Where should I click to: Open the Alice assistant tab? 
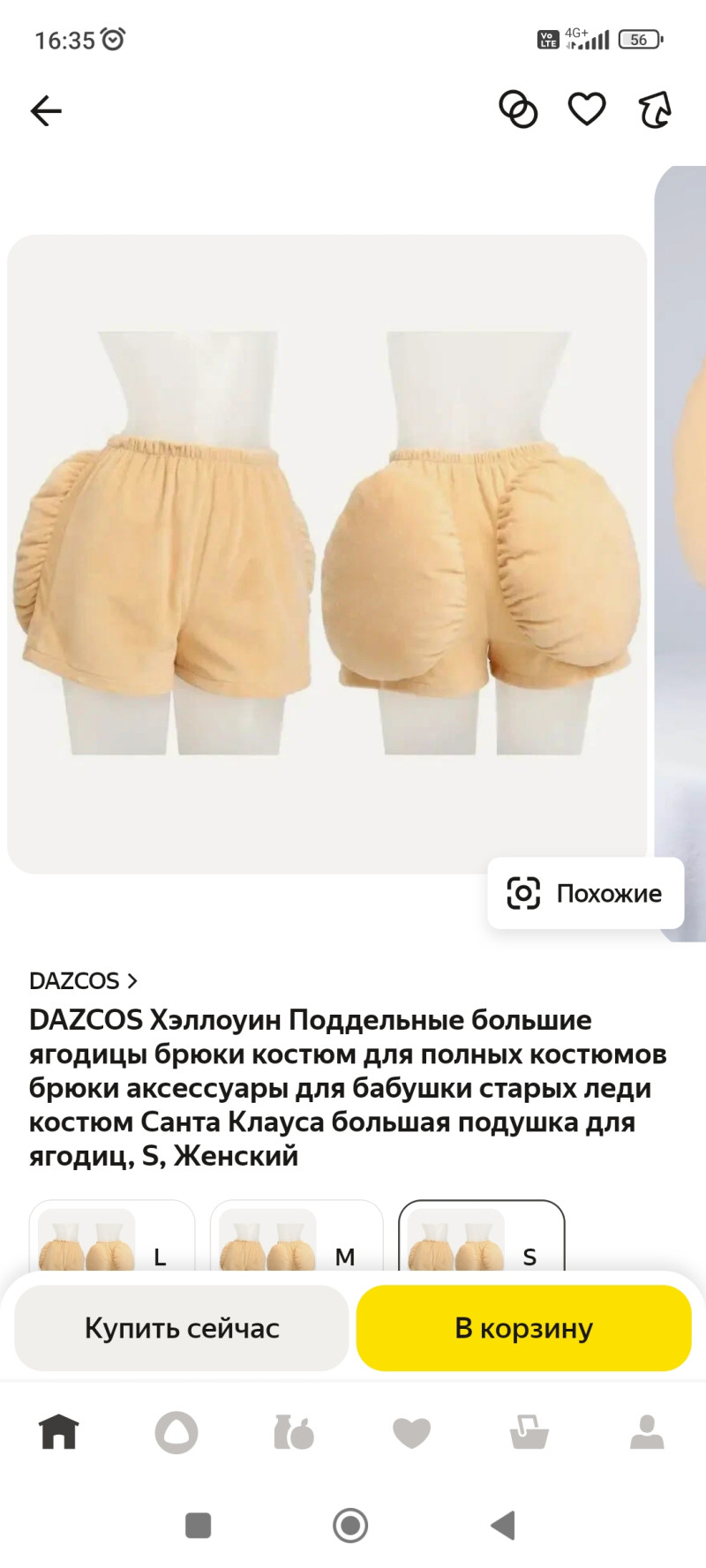coord(176,1432)
